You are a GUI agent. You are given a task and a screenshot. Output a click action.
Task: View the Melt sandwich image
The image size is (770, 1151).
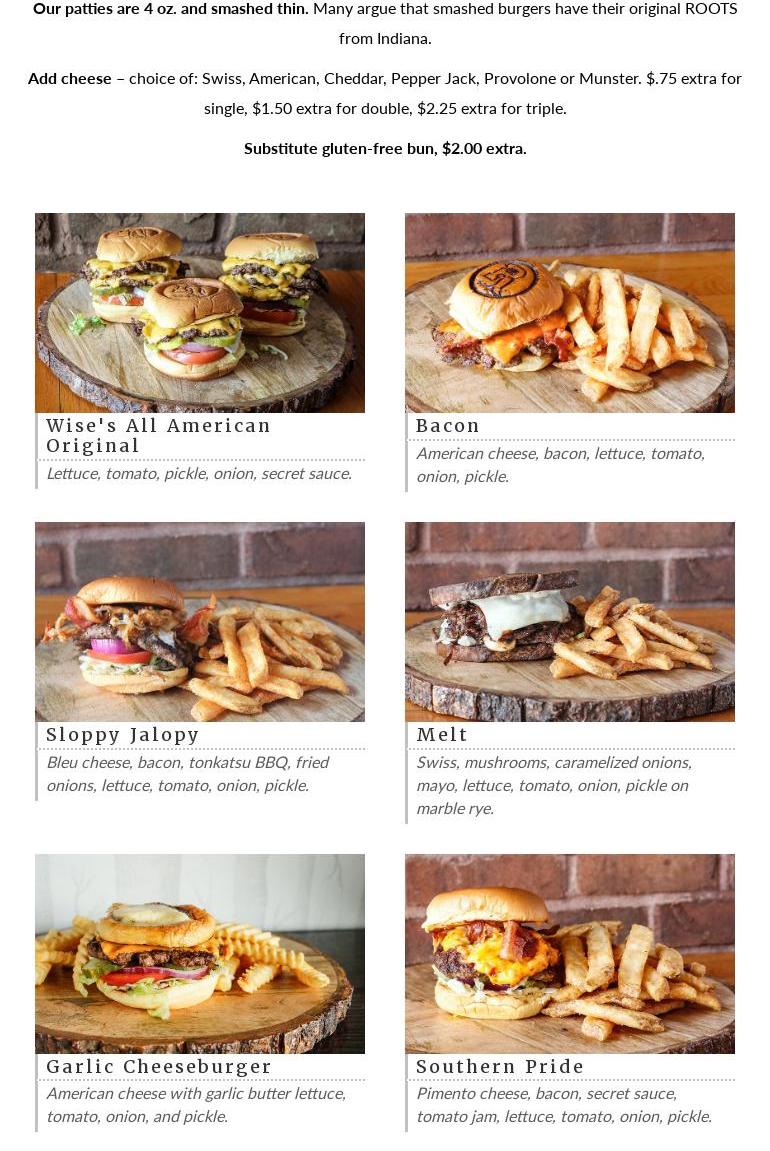coord(570,621)
